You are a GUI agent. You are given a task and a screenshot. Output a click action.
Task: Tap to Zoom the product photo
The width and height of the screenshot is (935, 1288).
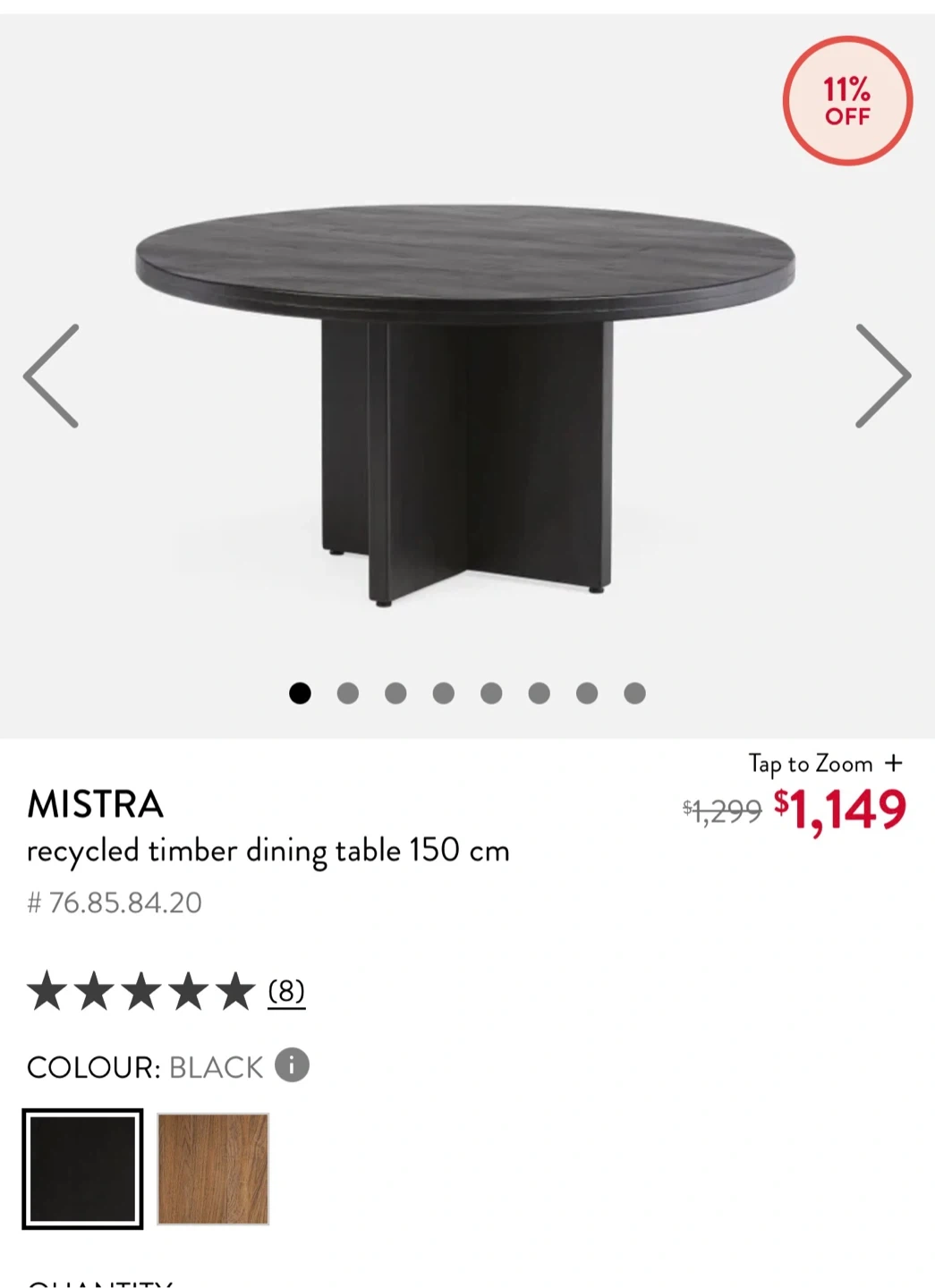825,764
